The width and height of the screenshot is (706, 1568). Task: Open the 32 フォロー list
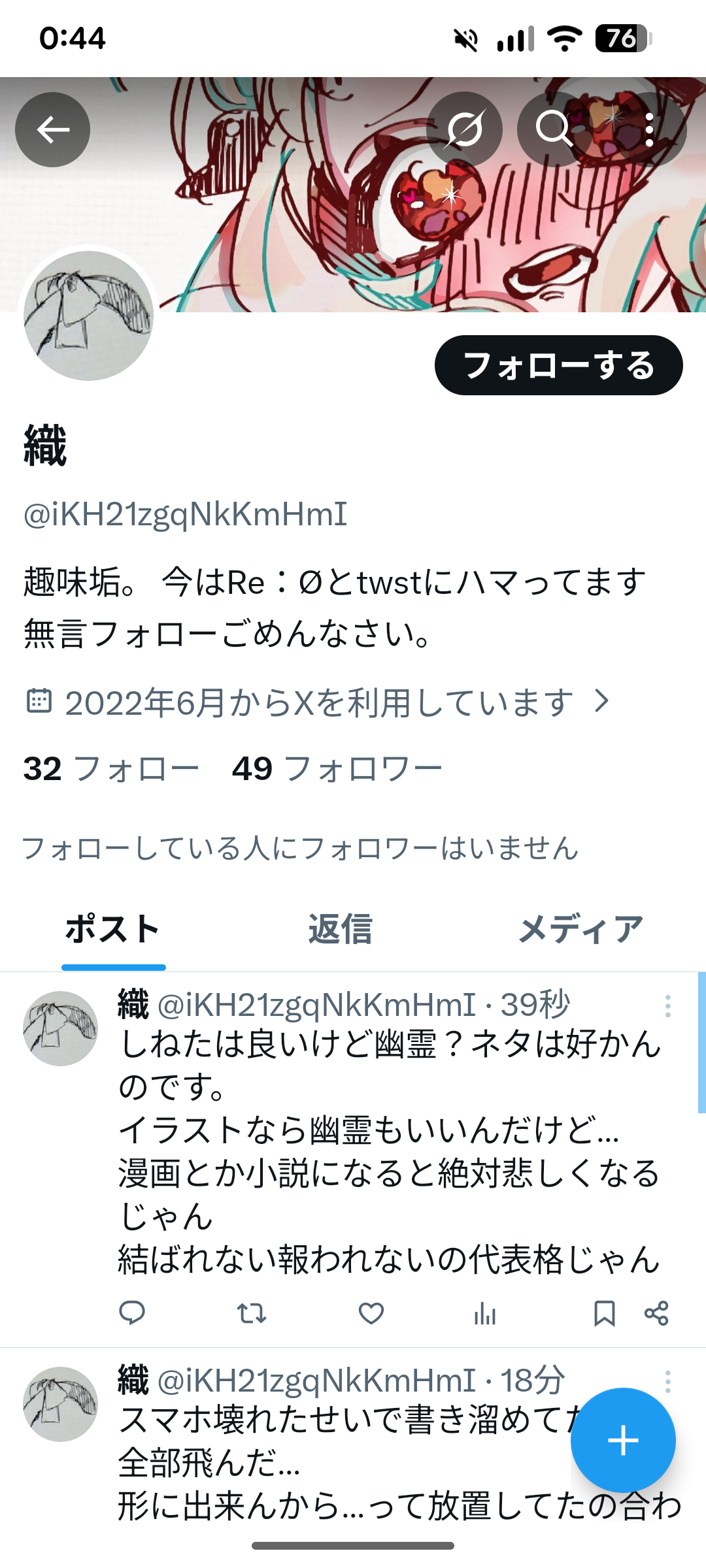pos(111,768)
